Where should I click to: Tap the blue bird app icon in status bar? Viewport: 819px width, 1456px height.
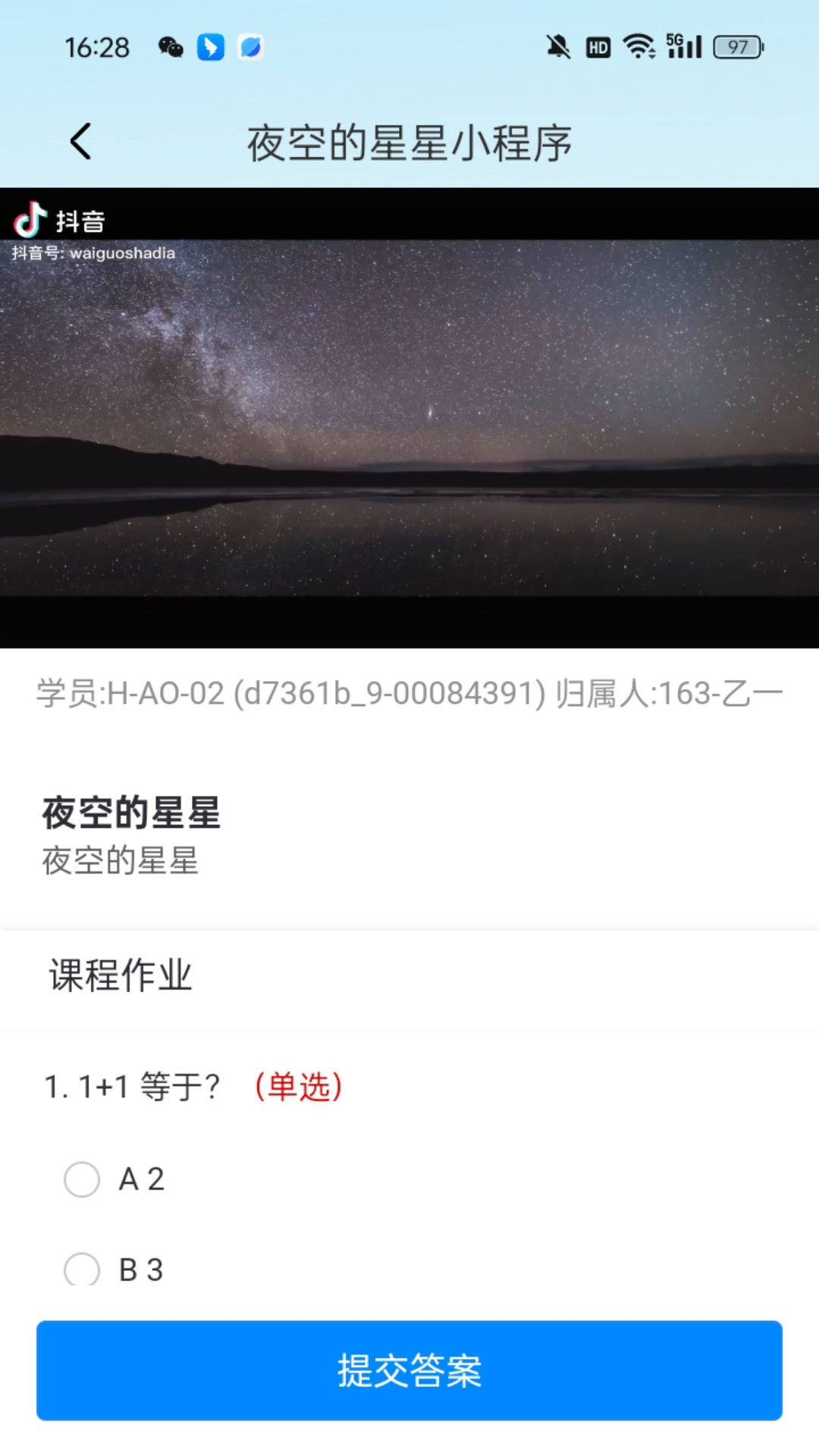tap(212, 47)
